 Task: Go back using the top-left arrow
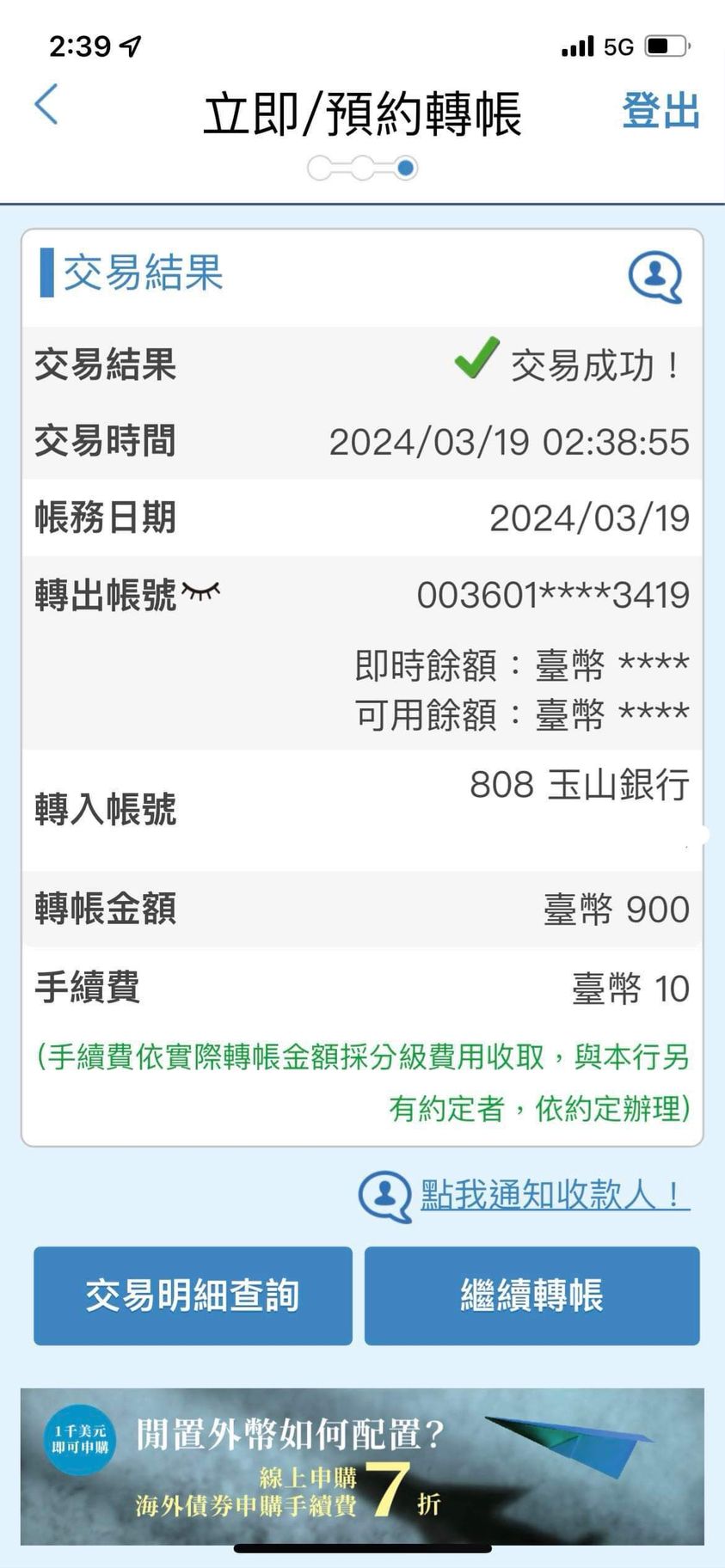(46, 105)
